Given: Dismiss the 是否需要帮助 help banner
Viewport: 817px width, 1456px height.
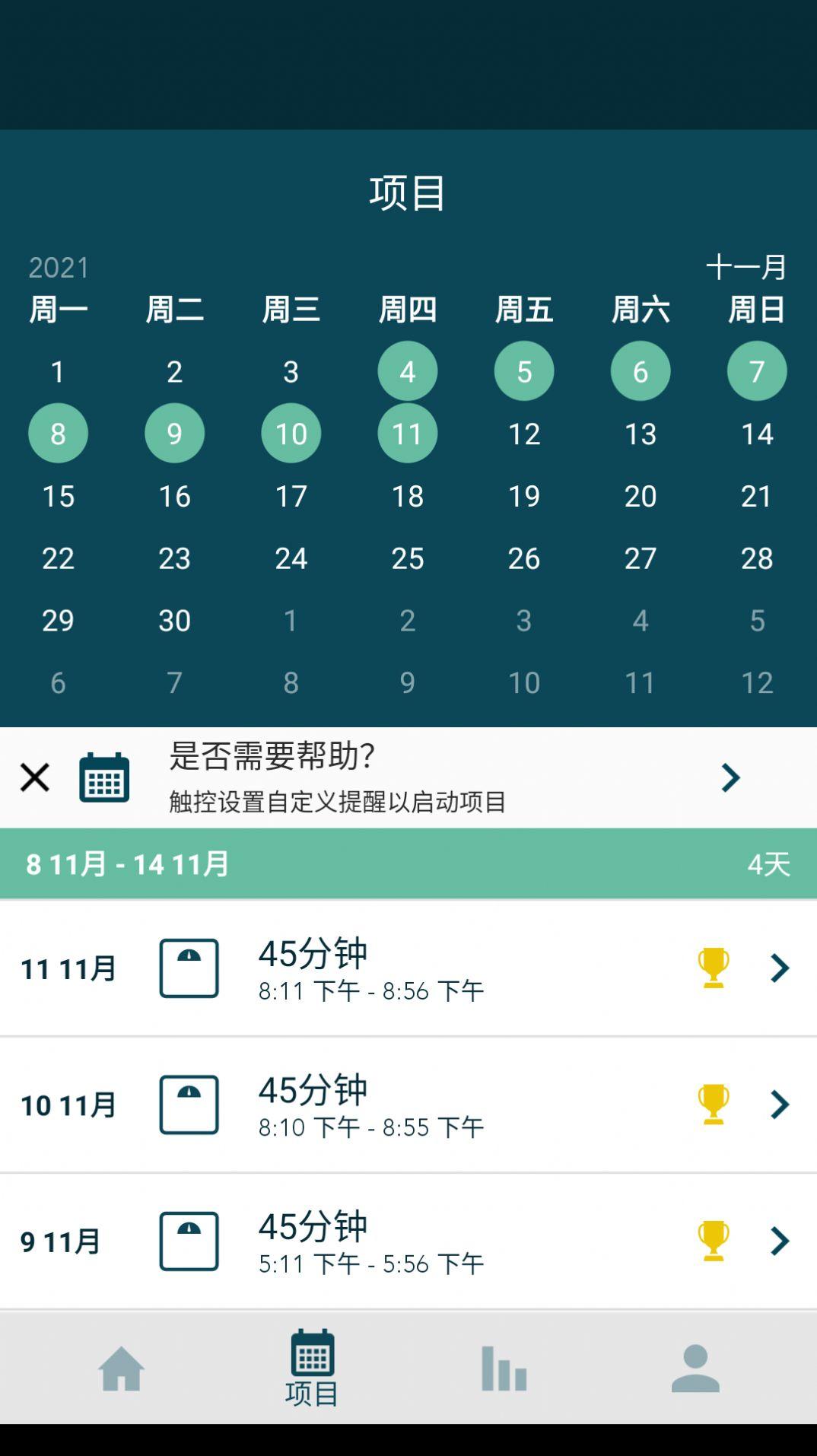Looking at the screenshot, I should tap(34, 777).
